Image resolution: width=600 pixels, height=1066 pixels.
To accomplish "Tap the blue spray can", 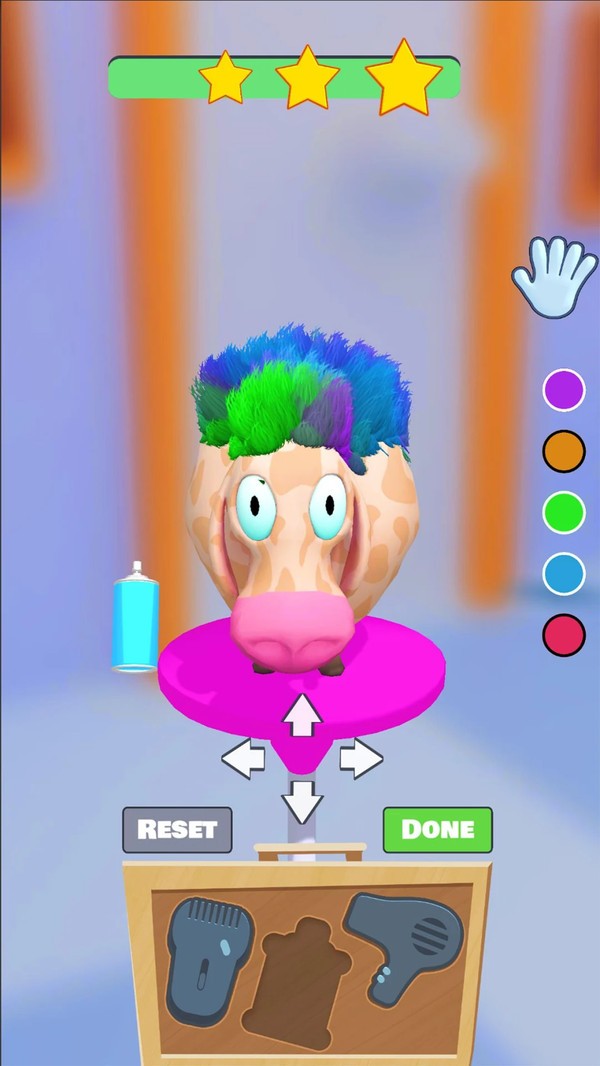I will [135, 617].
